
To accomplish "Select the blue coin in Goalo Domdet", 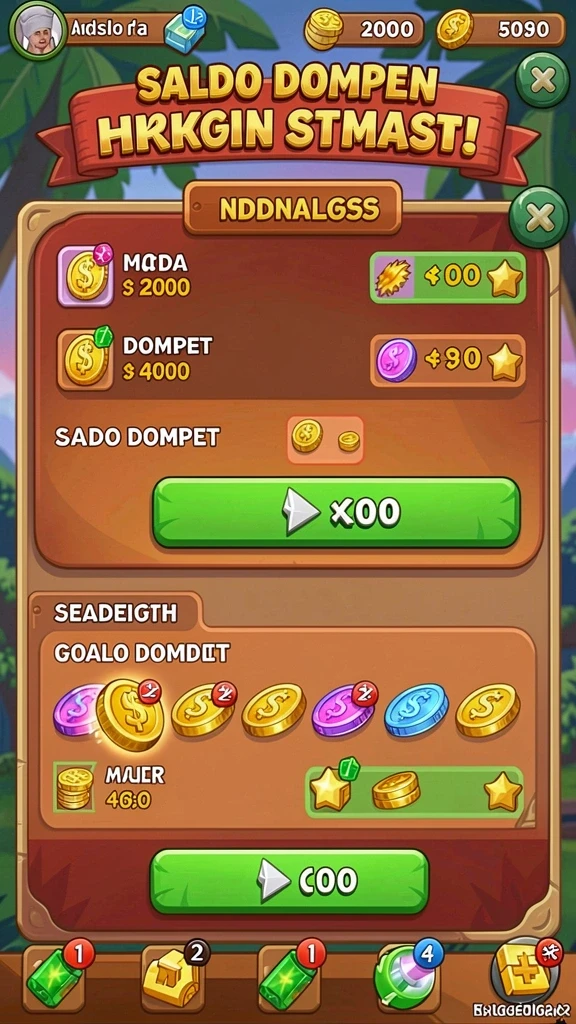I will click(x=416, y=710).
